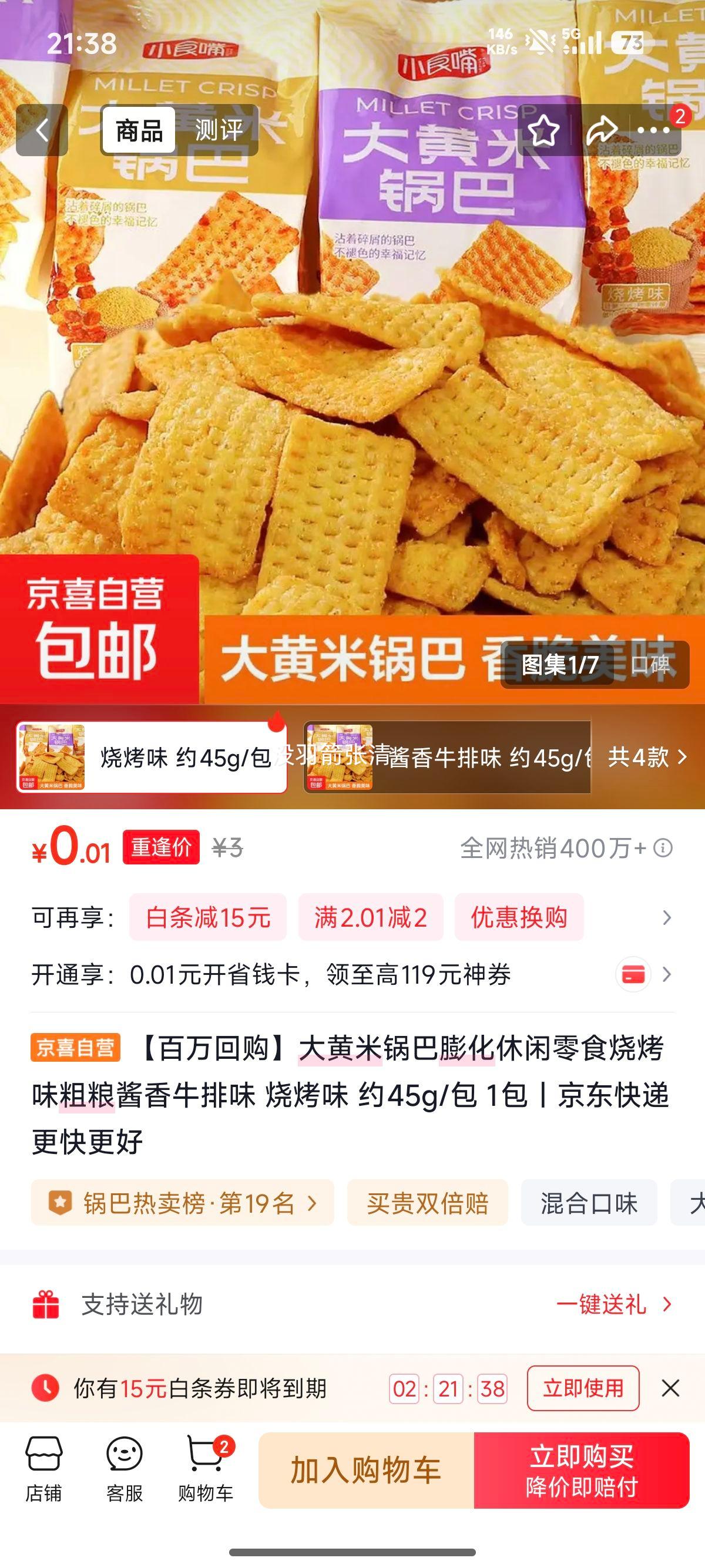Select the 烧烤味 约45g/包 variant

(152, 757)
